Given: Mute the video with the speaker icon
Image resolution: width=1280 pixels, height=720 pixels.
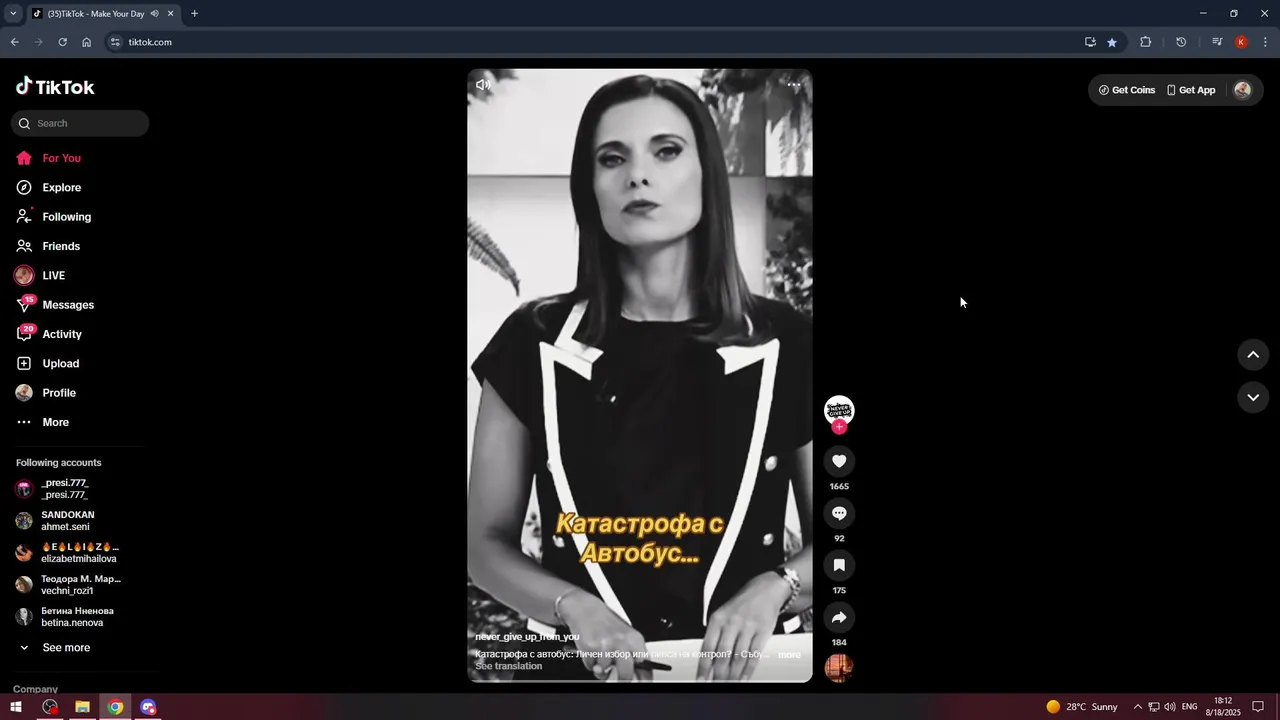Looking at the screenshot, I should 483,85.
